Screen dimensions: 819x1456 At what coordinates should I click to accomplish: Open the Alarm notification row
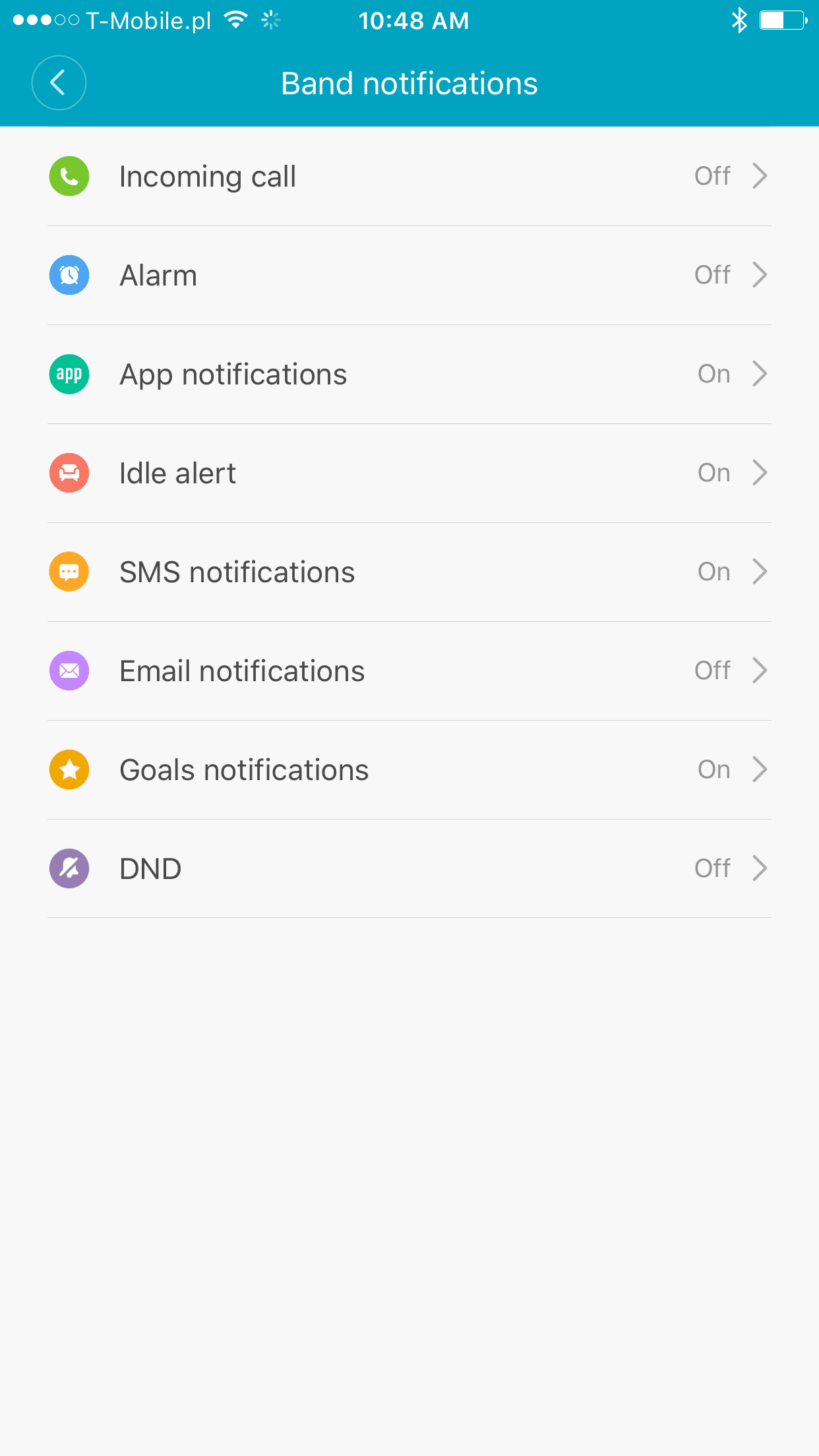409,275
